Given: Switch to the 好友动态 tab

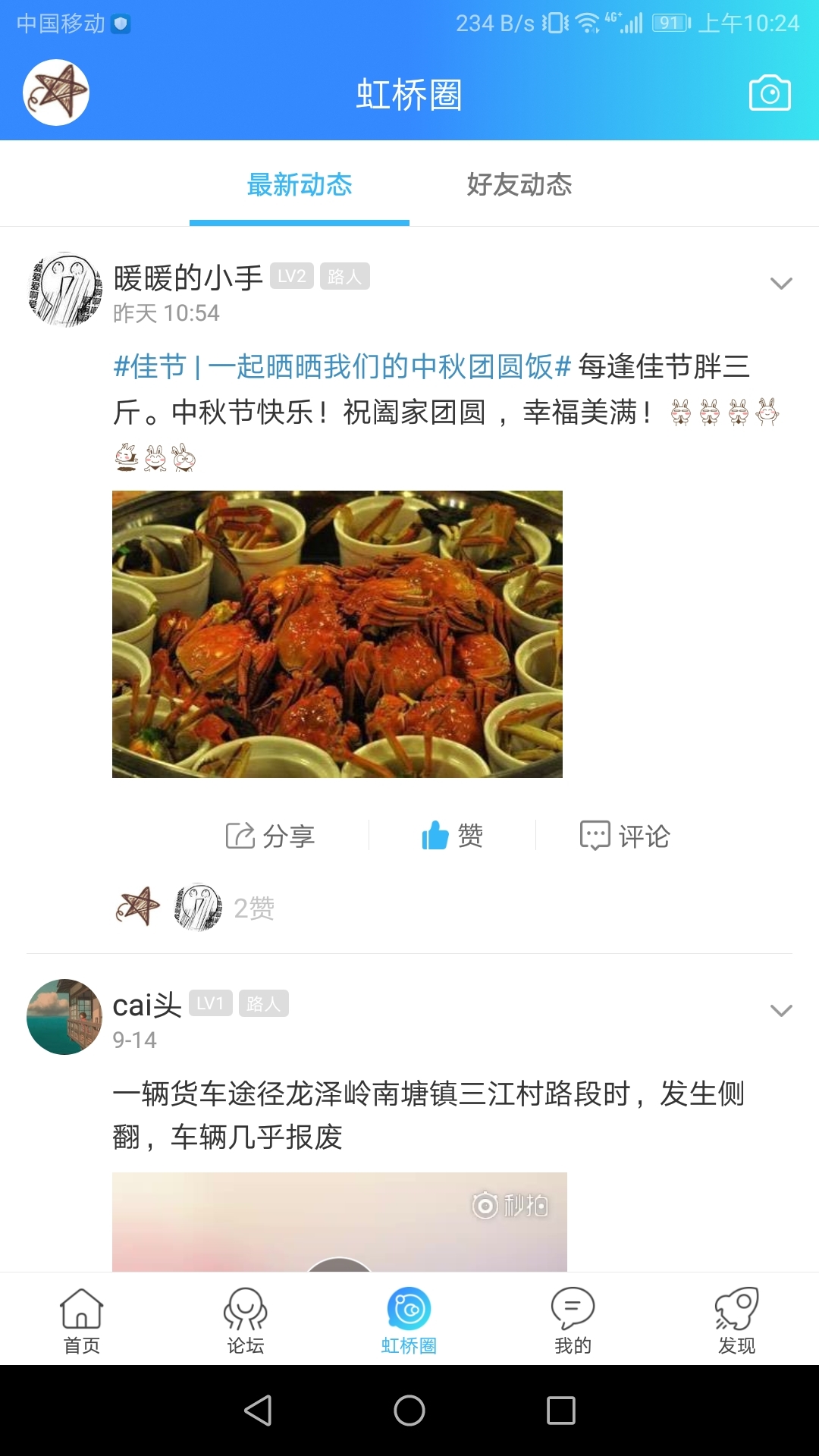Looking at the screenshot, I should click(x=519, y=184).
